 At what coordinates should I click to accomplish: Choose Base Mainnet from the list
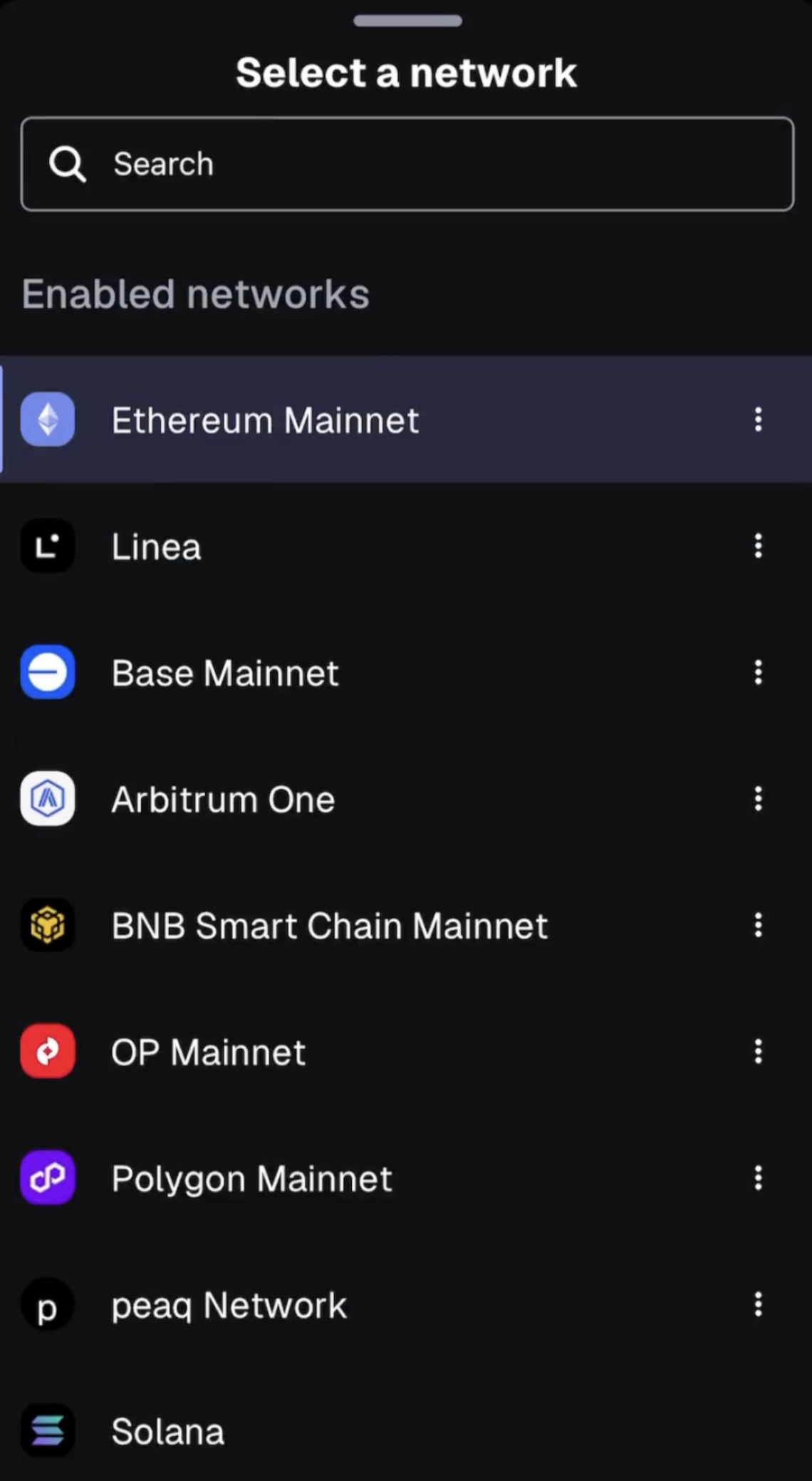(225, 673)
